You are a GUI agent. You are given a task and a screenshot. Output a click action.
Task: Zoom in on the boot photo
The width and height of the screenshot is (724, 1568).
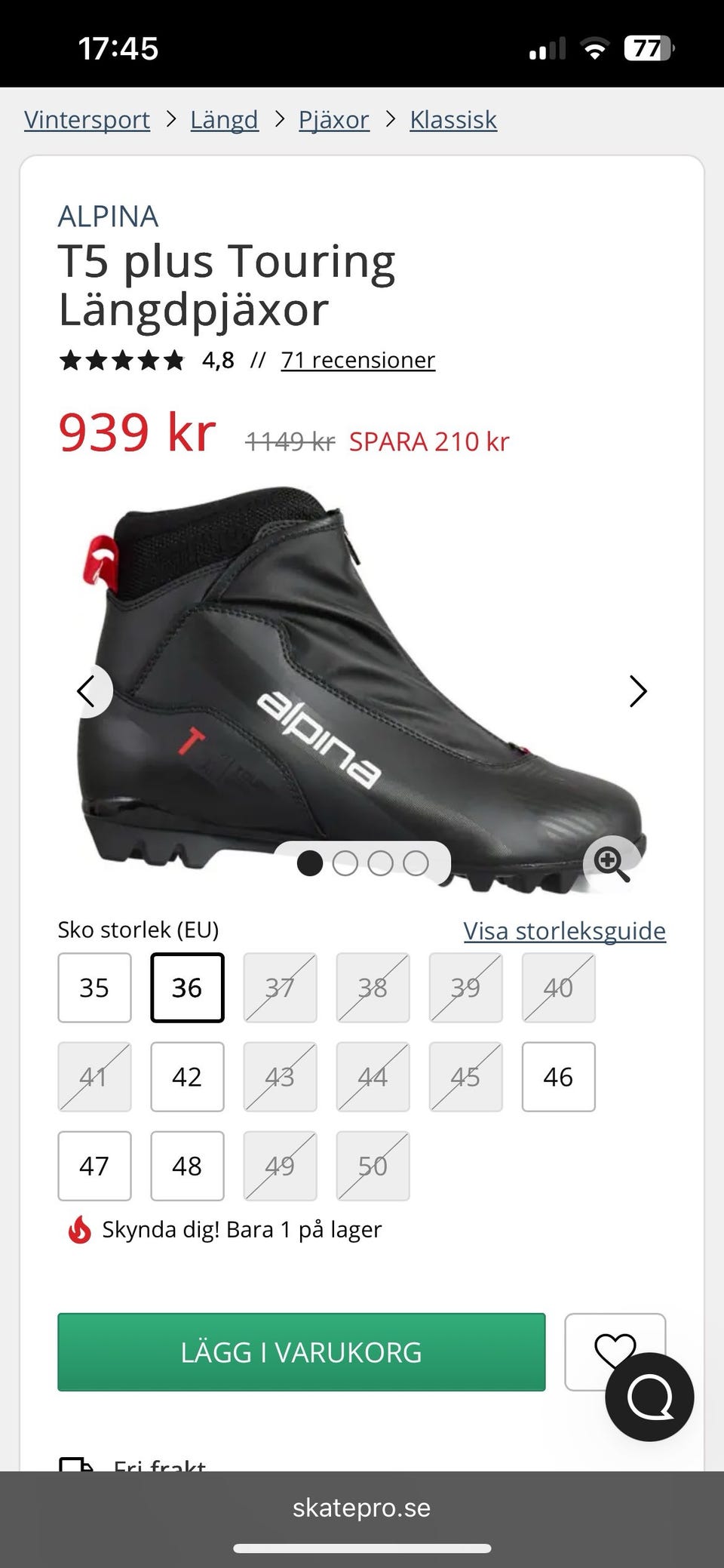pyautogui.click(x=610, y=861)
